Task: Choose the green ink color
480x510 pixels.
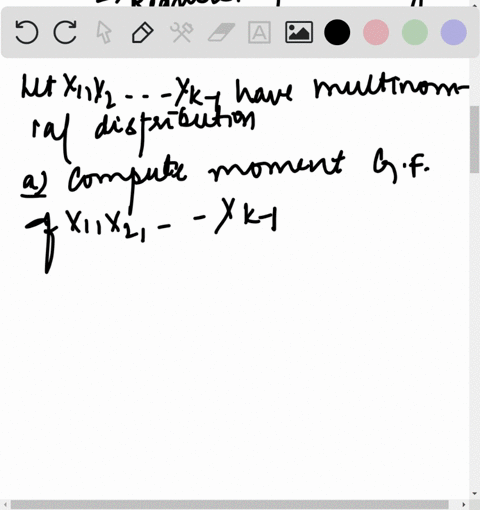Action: point(415,32)
